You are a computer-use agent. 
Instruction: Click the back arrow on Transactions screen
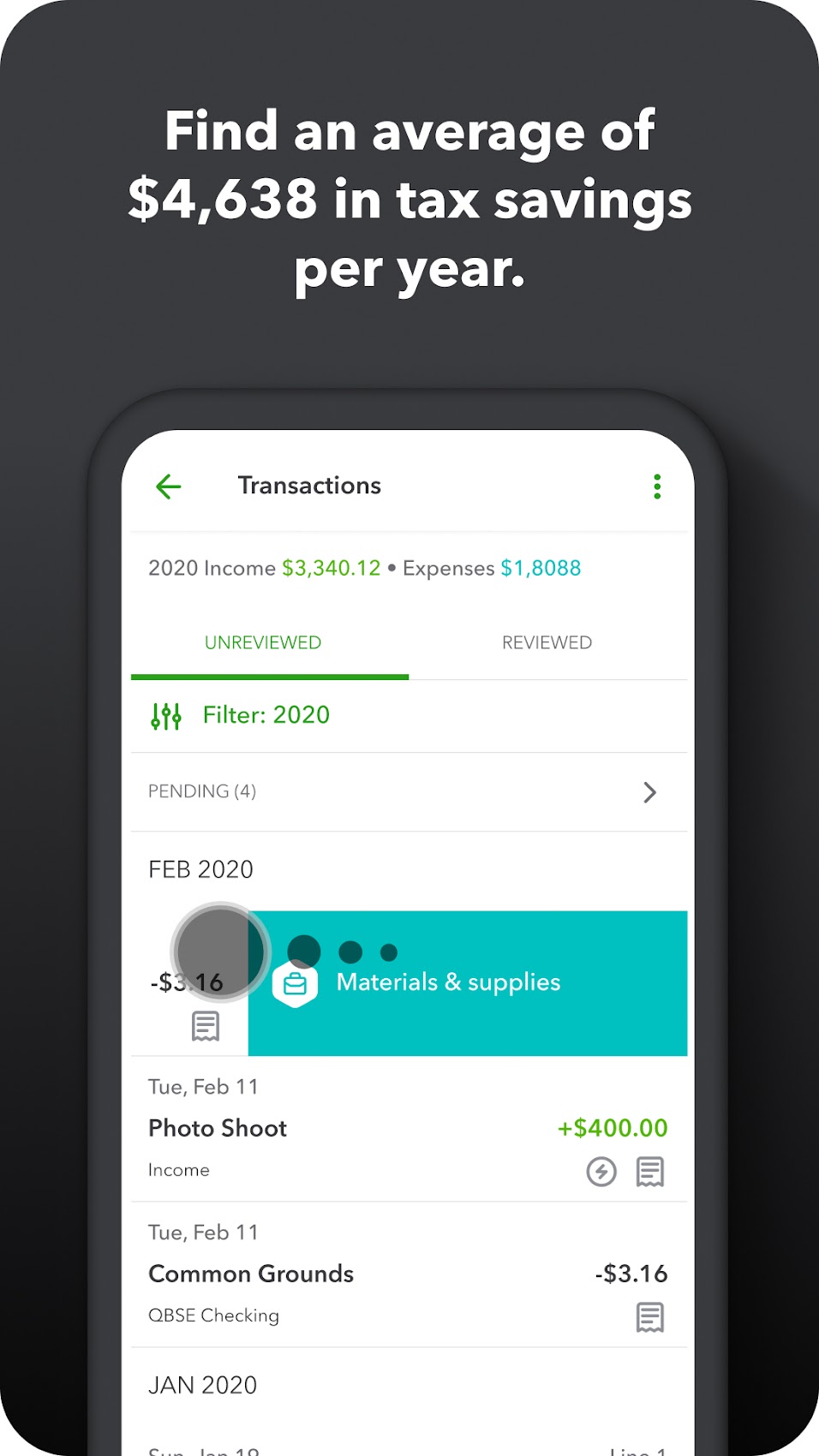click(x=168, y=486)
